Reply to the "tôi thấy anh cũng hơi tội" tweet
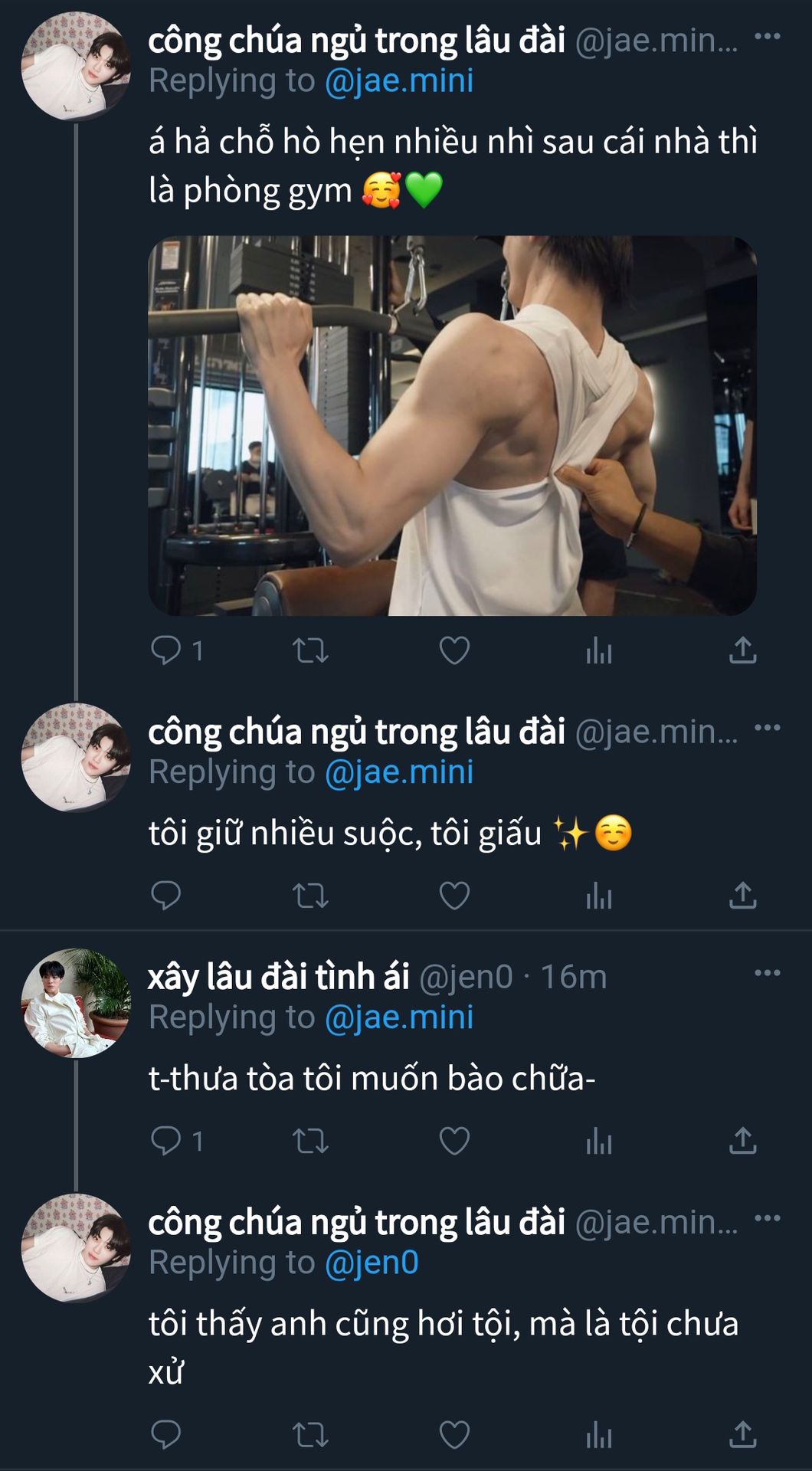Viewport: 812px width, 1471px height. tap(166, 1435)
